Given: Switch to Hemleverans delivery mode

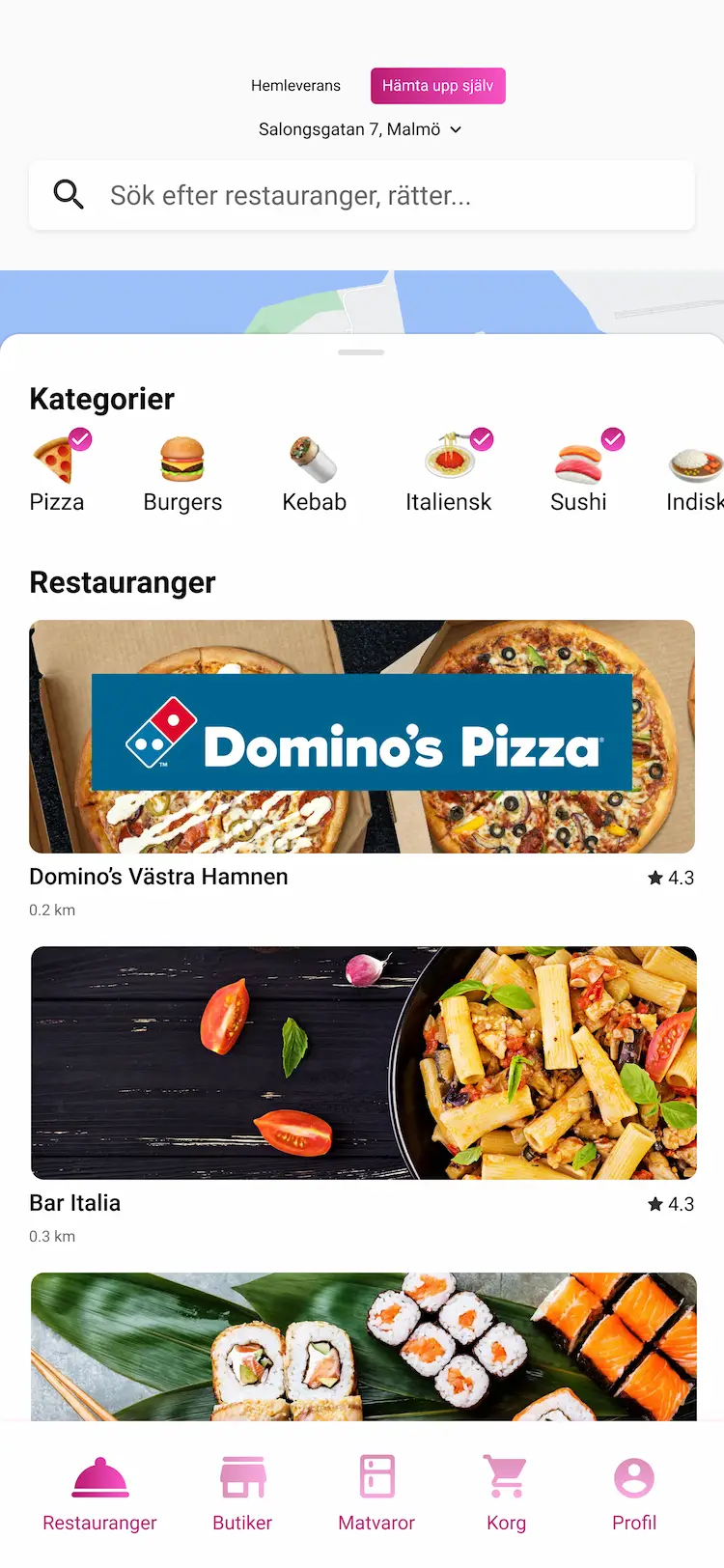Looking at the screenshot, I should click(x=295, y=86).
